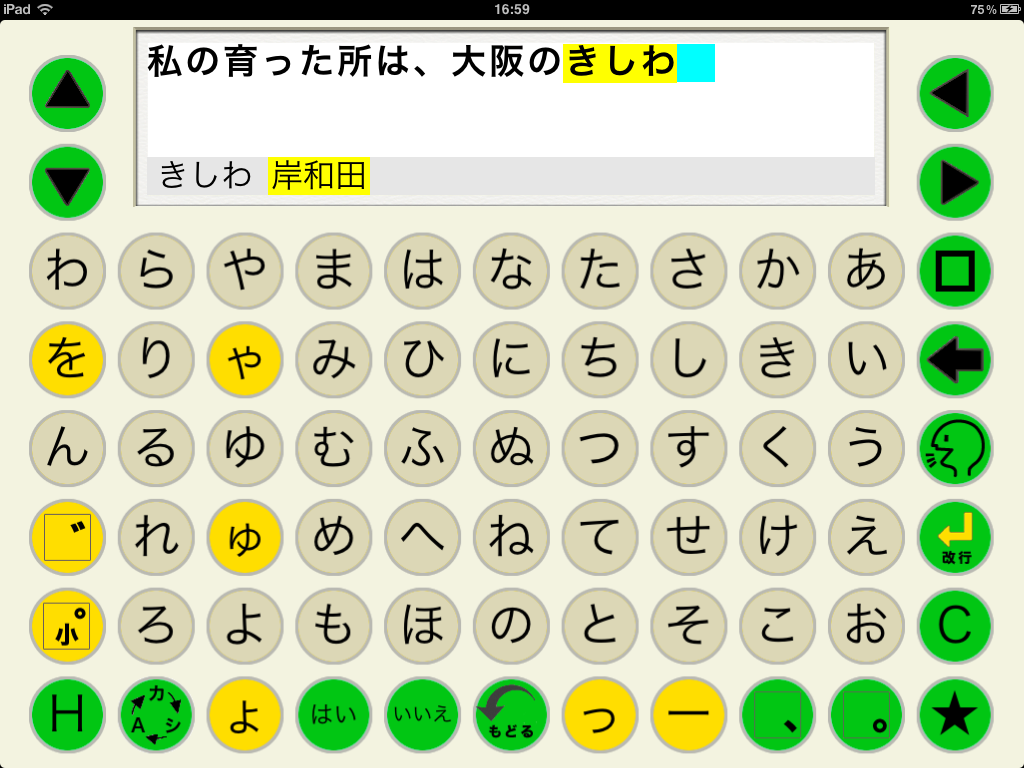Clear the text with the C button
The height and width of the screenshot is (768, 1024).
[955, 626]
